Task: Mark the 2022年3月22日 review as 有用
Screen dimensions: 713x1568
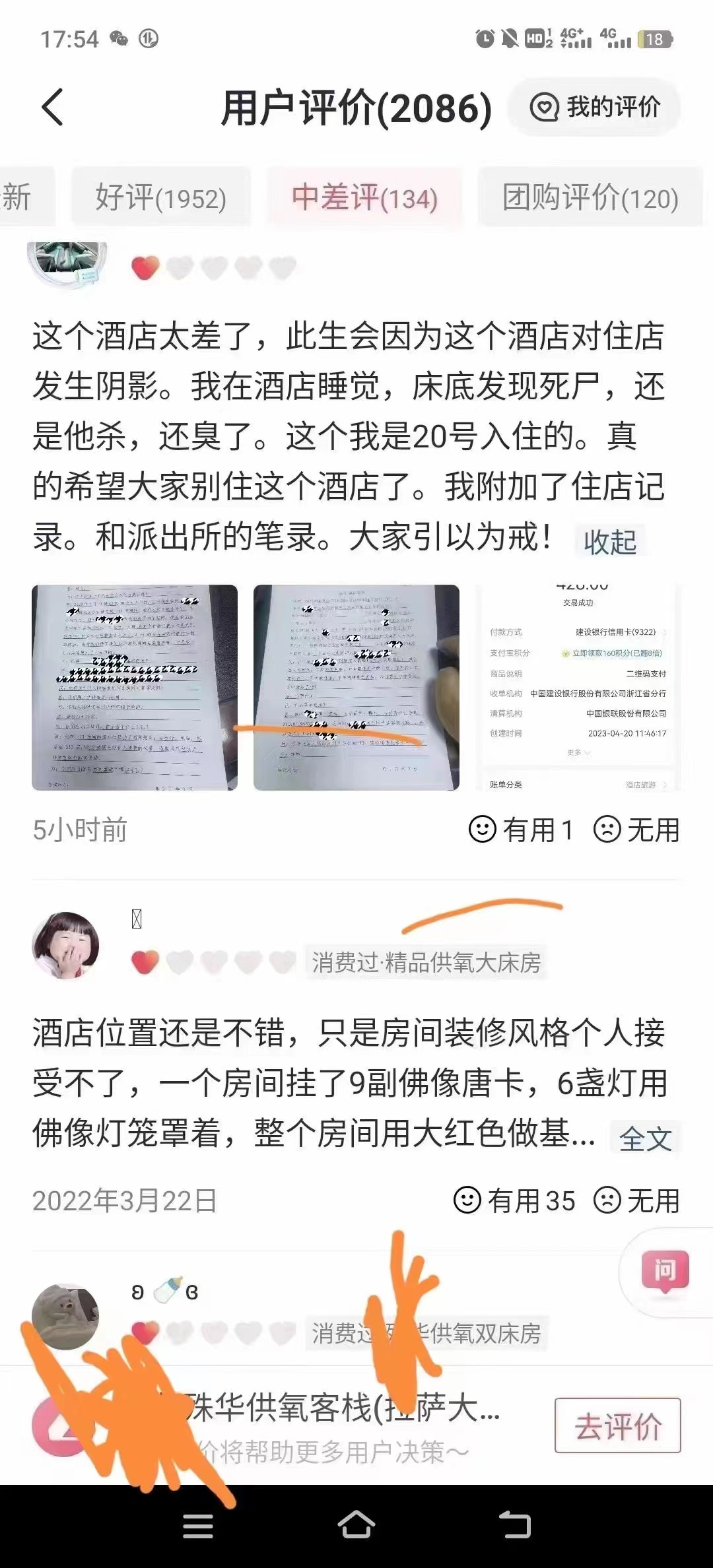Action: point(514,1200)
